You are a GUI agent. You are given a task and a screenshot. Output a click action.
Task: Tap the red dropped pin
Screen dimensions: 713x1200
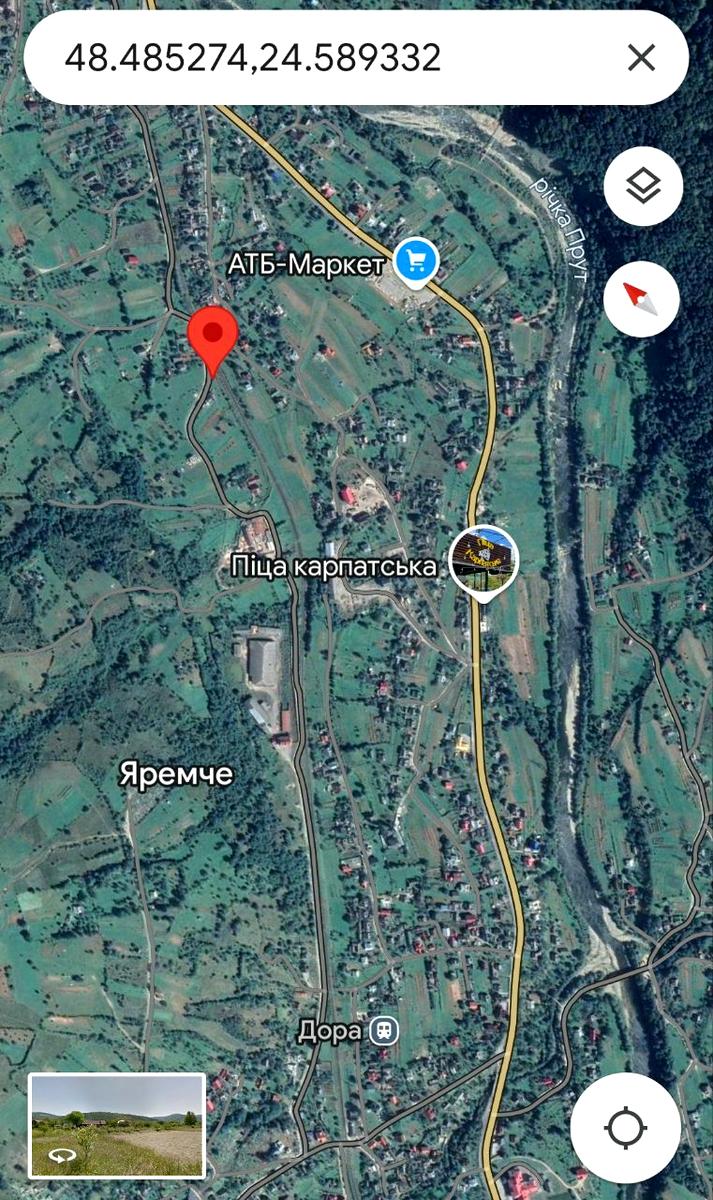214,335
